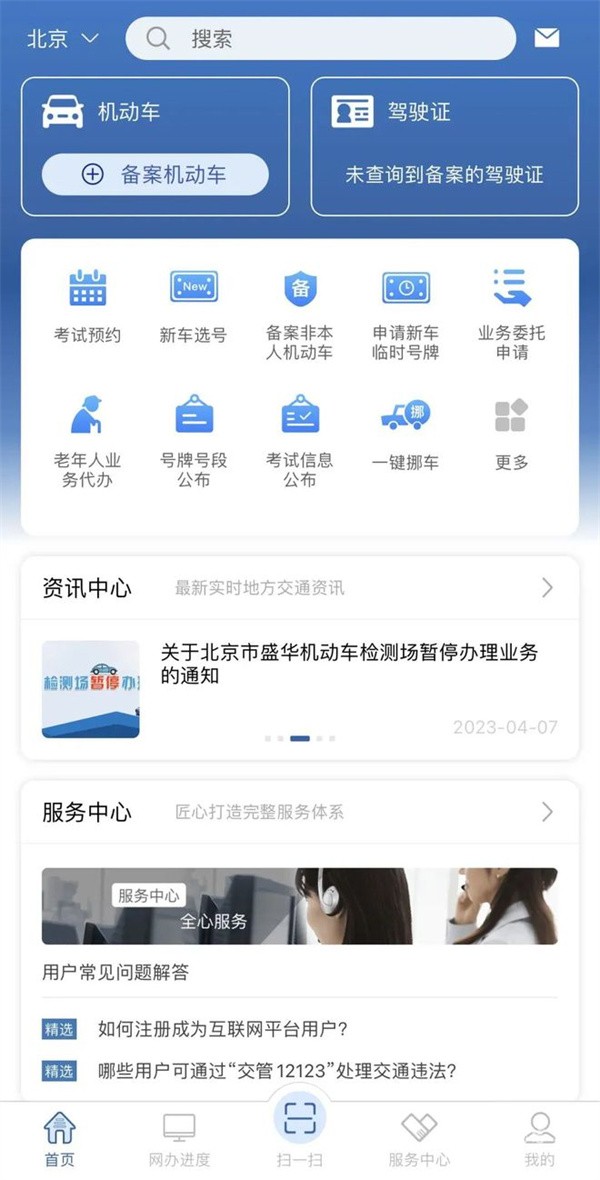Open the messages envelope icon
This screenshot has height=1180, width=600.
[546, 39]
